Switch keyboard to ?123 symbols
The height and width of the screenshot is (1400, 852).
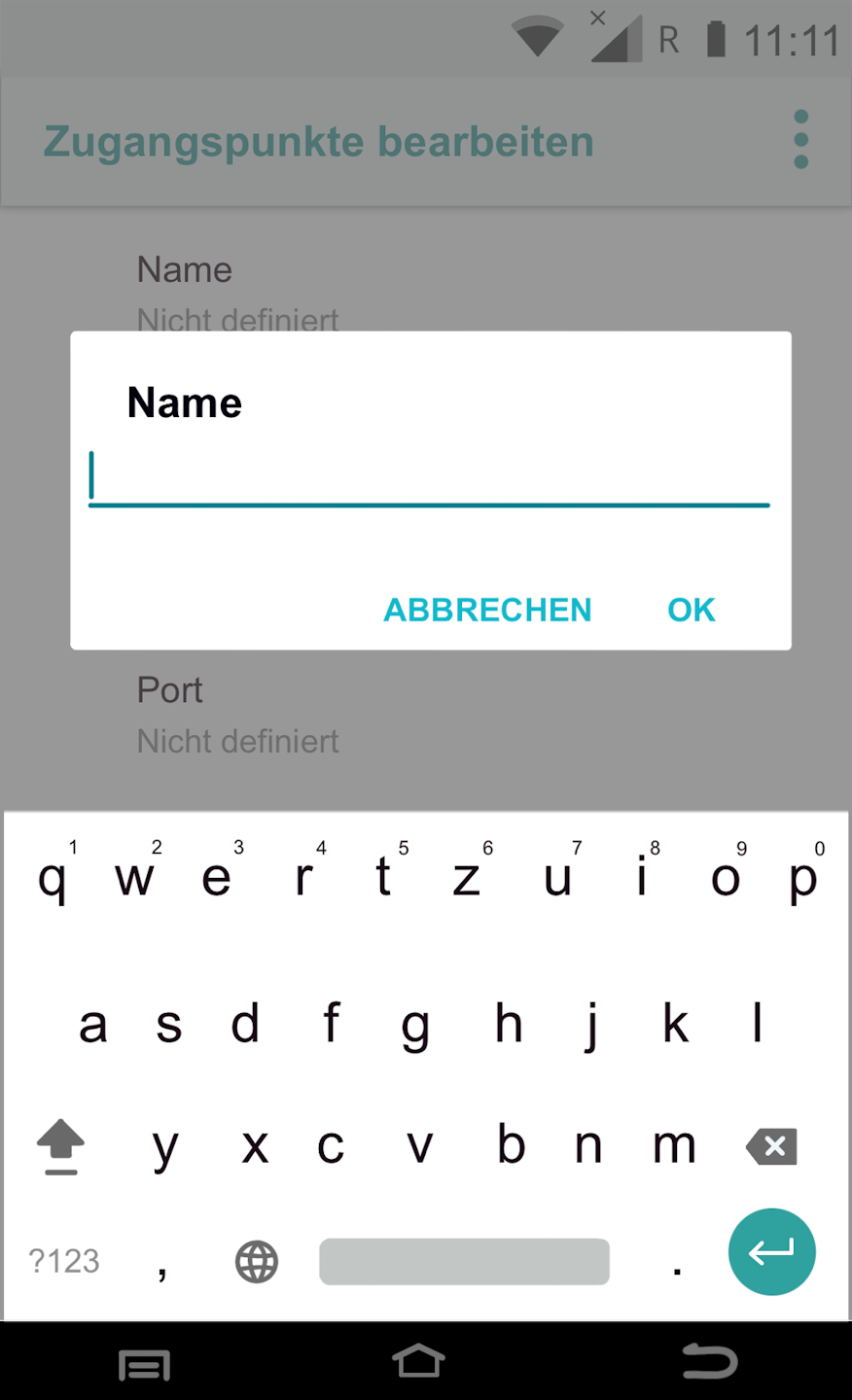coord(64,1261)
